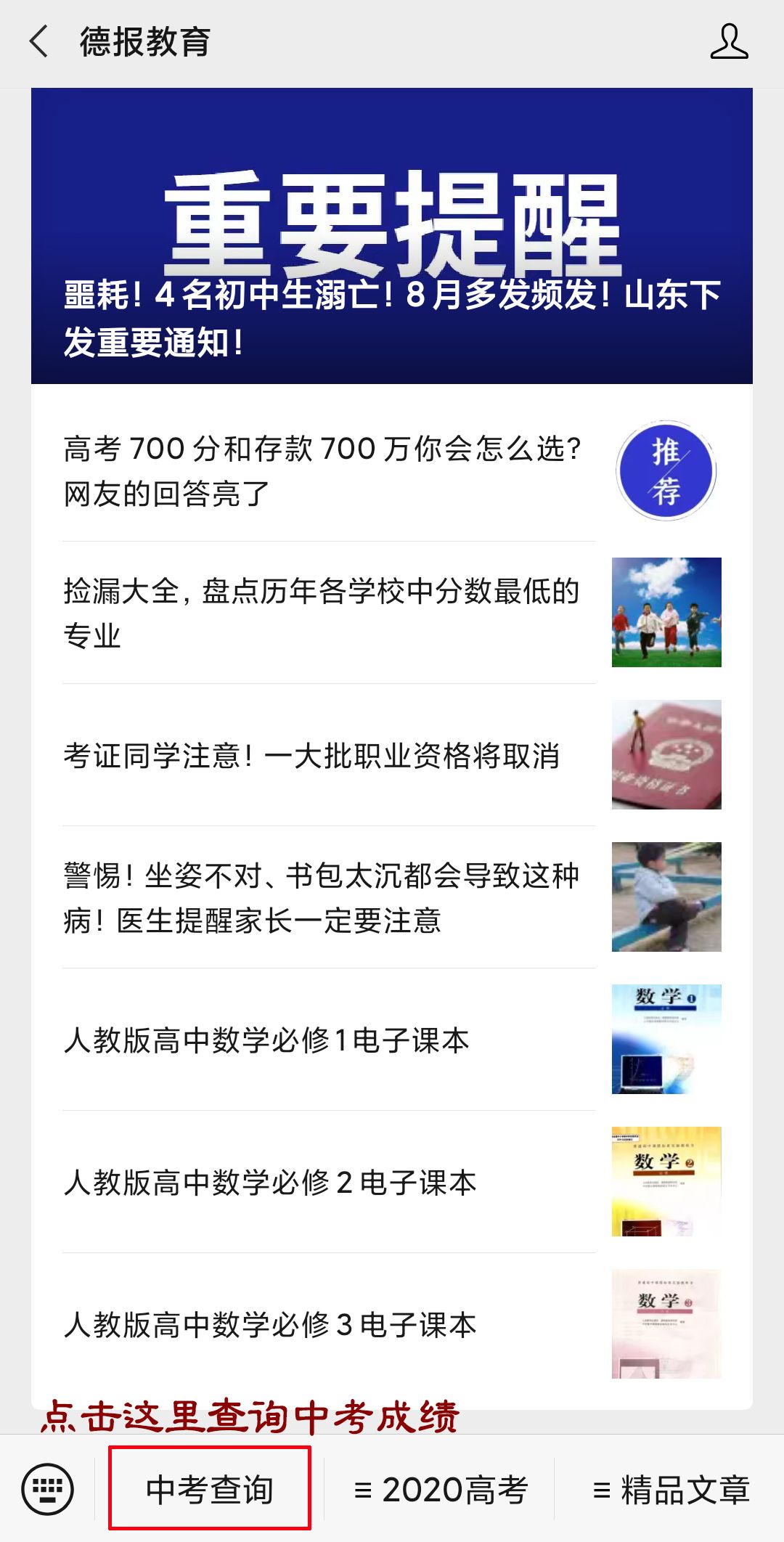Open 人教版高中数学必修3电子课本
The height and width of the screenshot is (1542, 784).
pos(270,1325)
